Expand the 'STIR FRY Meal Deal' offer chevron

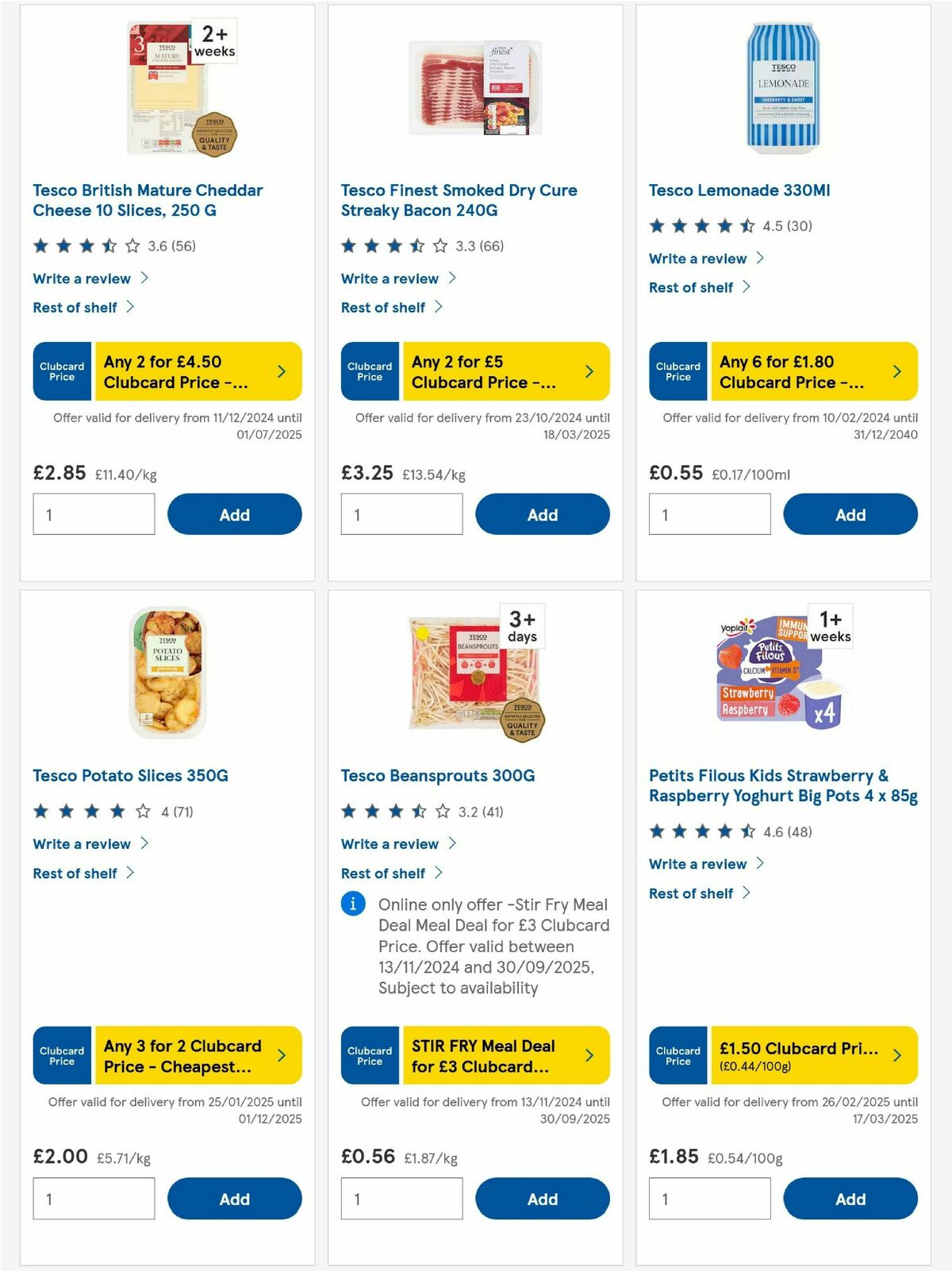click(589, 1055)
